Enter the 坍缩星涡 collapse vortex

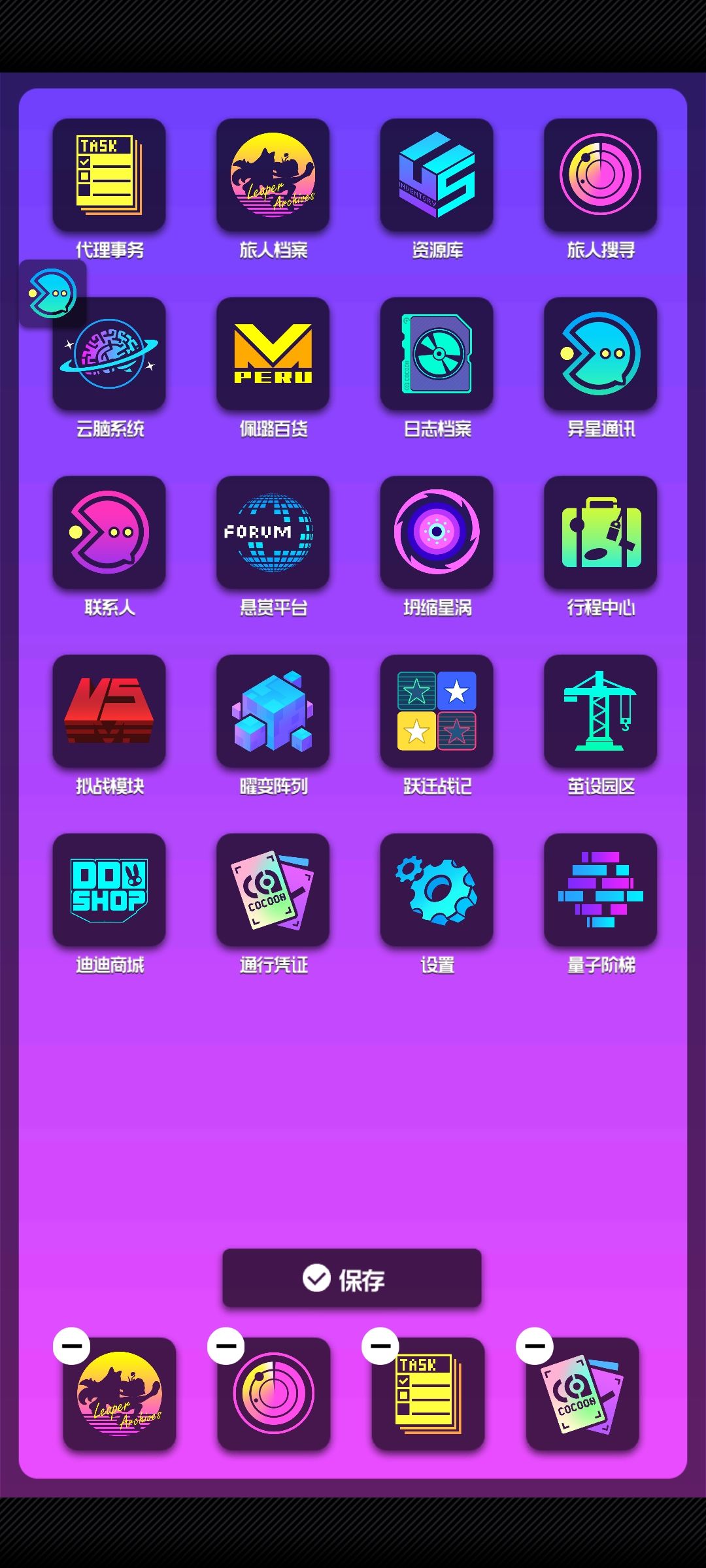coord(436,532)
